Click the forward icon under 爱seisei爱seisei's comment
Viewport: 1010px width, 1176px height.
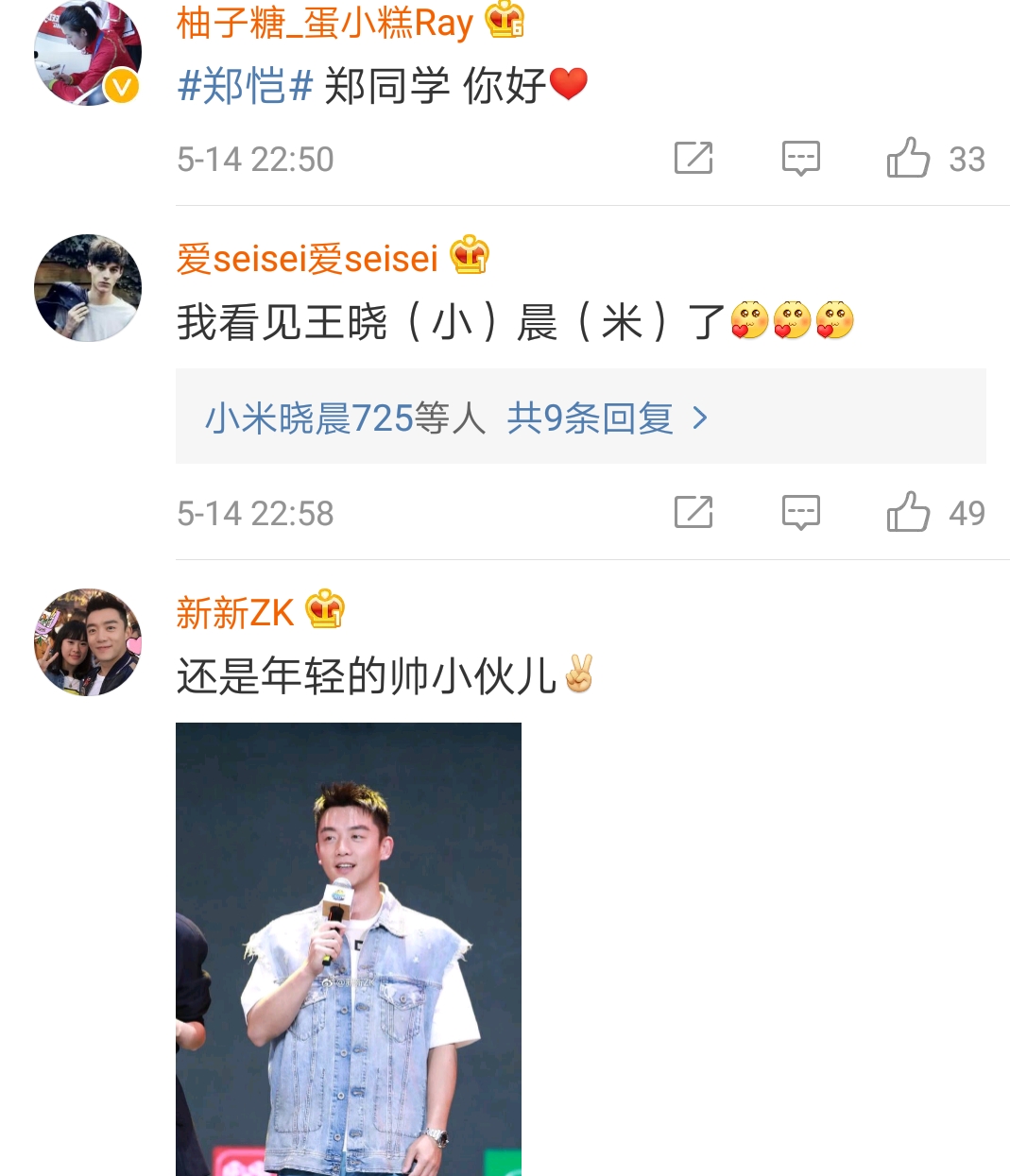(x=694, y=513)
